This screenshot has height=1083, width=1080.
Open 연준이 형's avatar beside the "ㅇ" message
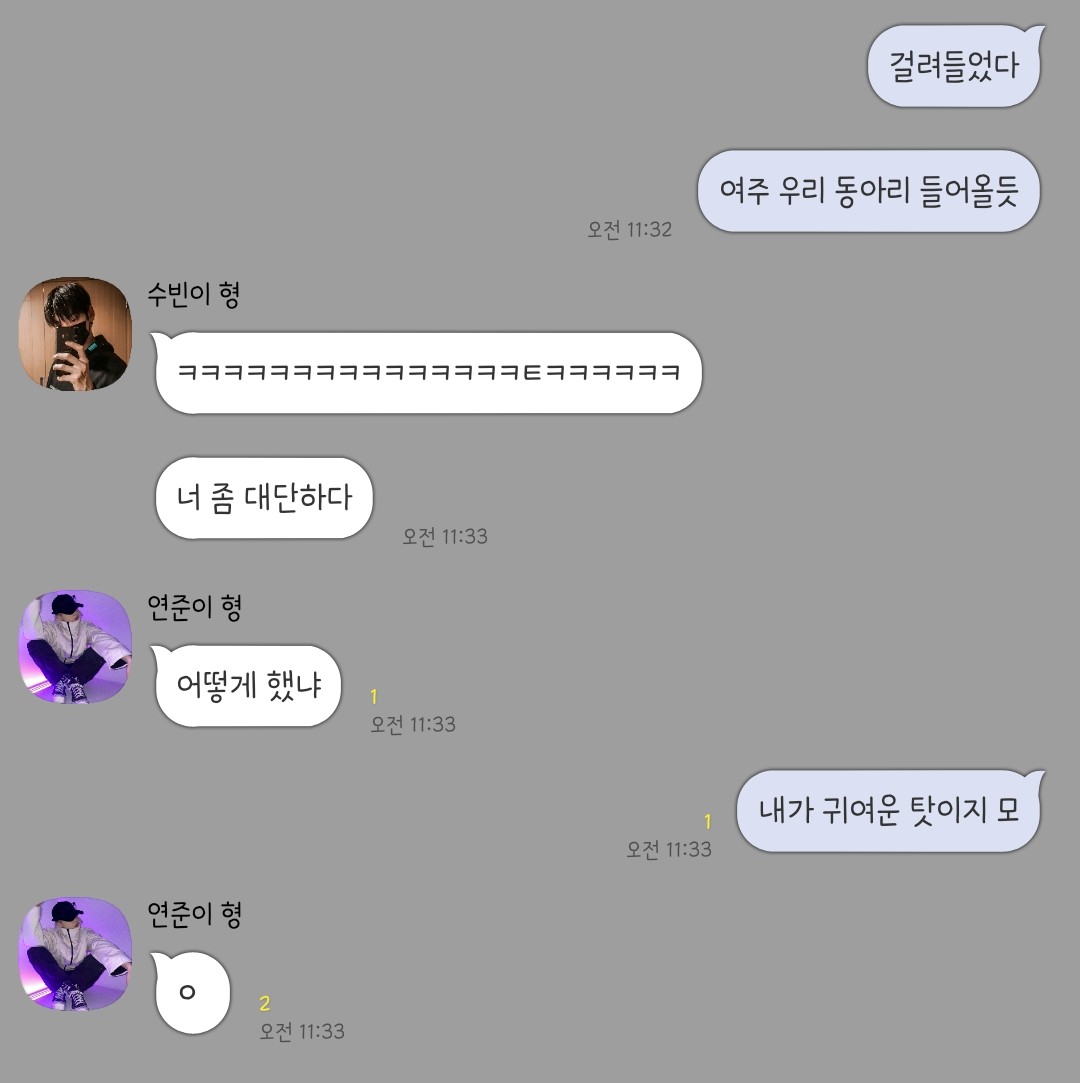tap(76, 953)
